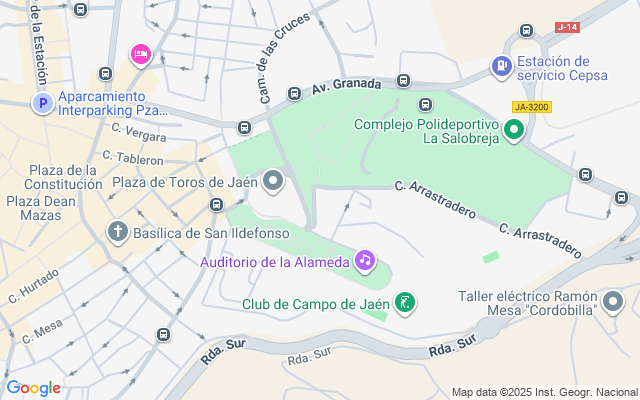Tap the pink hotel marker

tap(141, 55)
